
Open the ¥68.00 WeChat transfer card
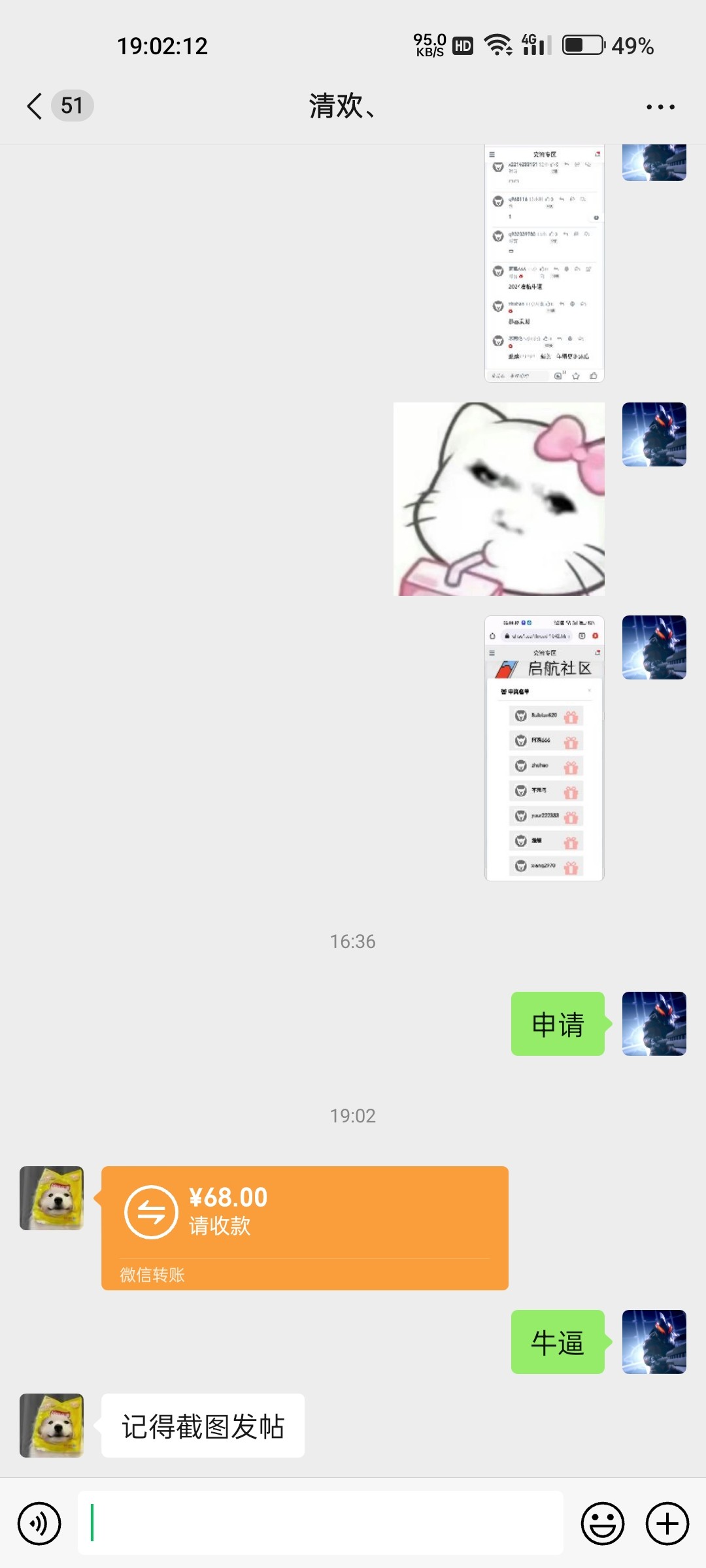(x=305, y=1227)
